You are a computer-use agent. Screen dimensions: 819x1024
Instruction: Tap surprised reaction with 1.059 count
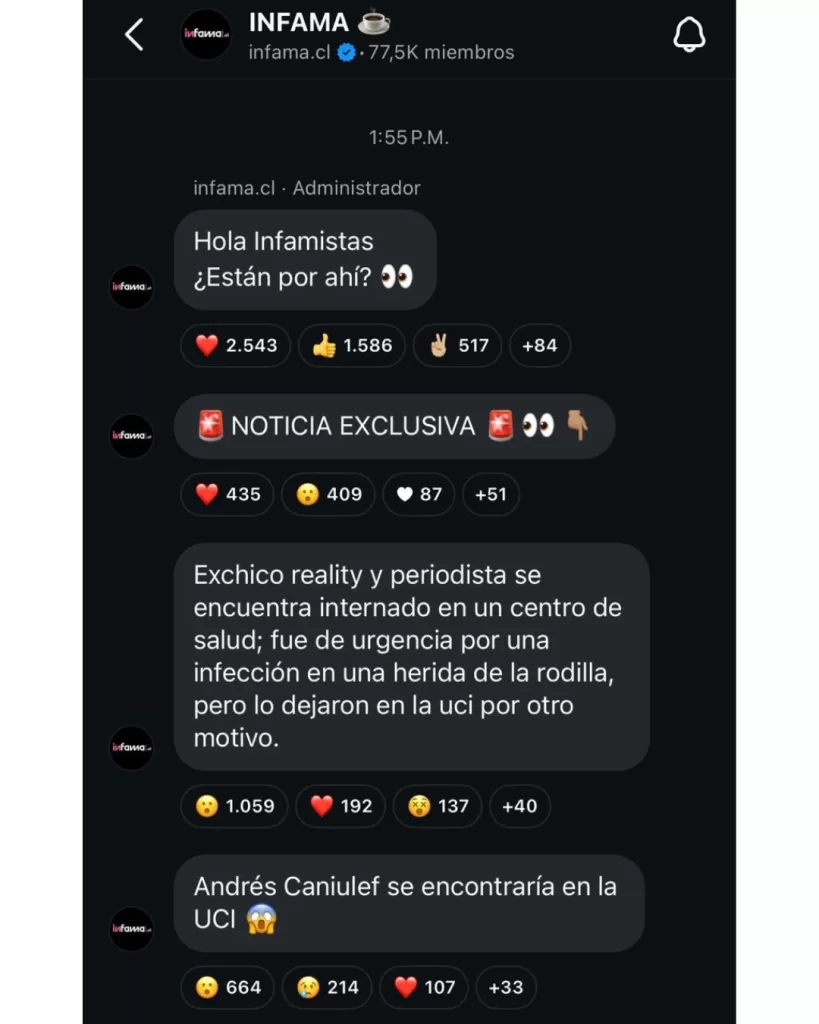tap(234, 806)
